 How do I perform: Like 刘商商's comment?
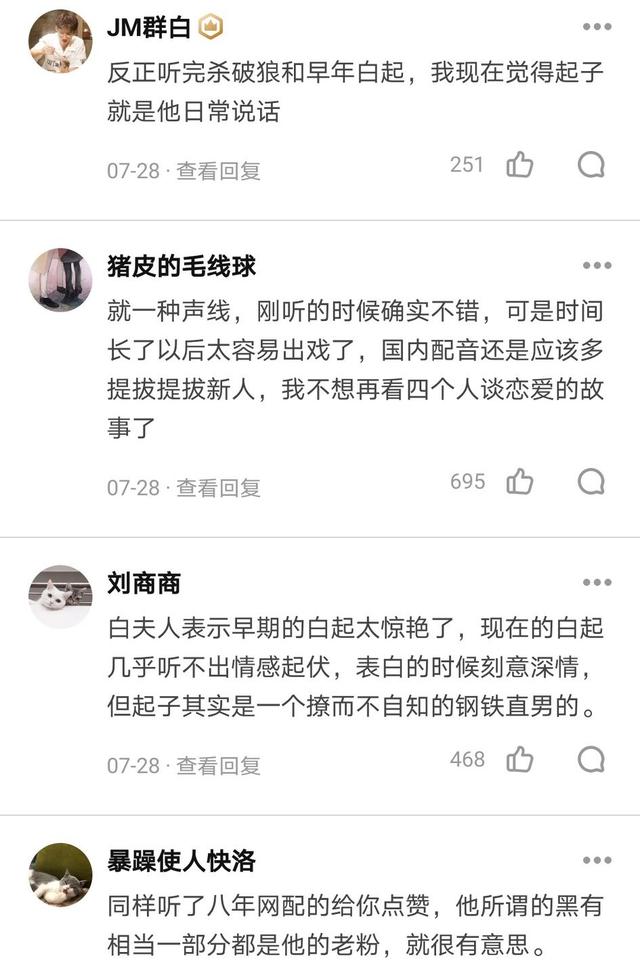click(x=519, y=760)
